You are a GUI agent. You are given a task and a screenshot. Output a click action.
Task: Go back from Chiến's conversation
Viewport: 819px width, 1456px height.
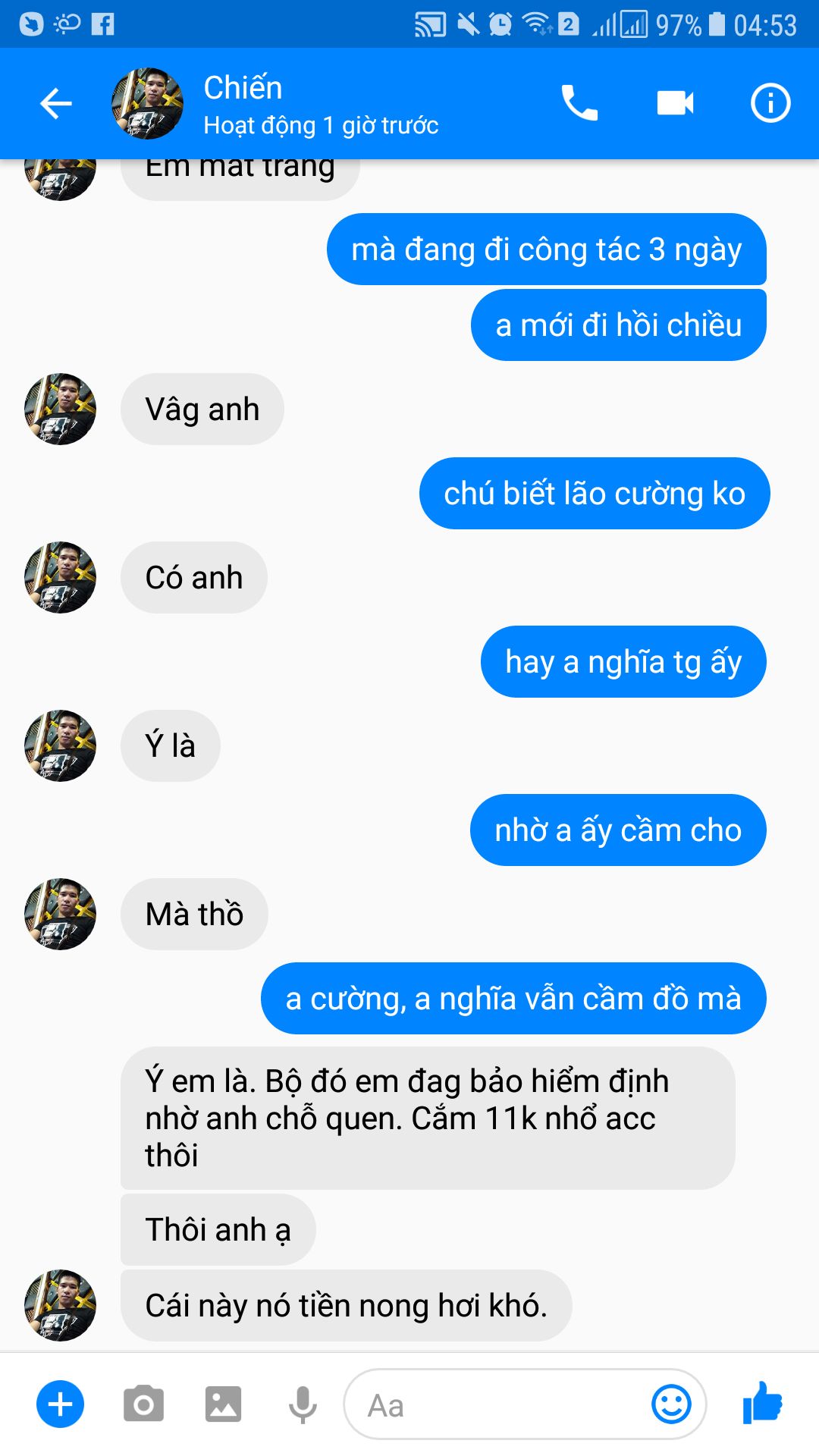pyautogui.click(x=55, y=104)
